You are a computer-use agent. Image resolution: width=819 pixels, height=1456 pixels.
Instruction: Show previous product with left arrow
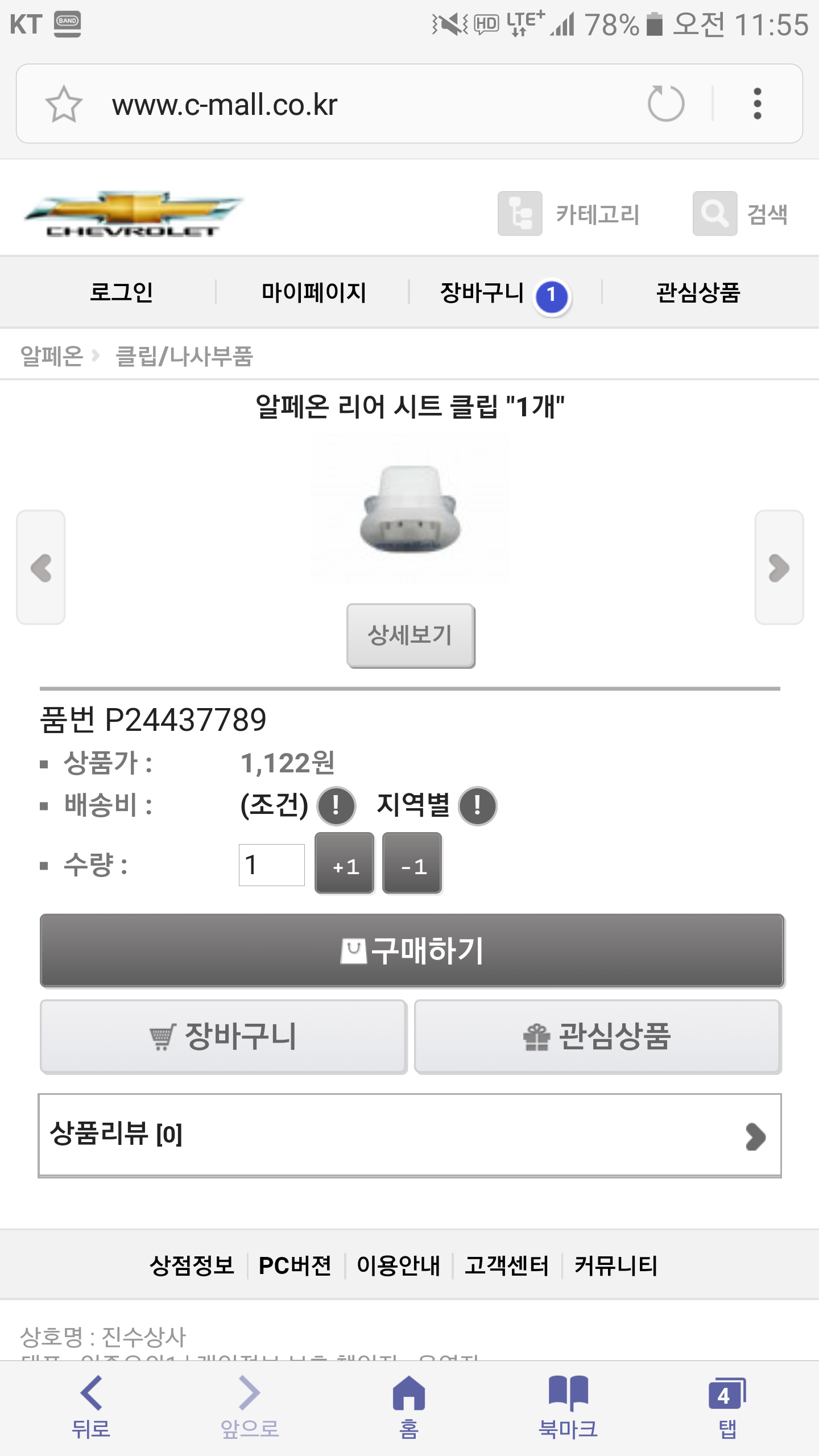pos(41,568)
